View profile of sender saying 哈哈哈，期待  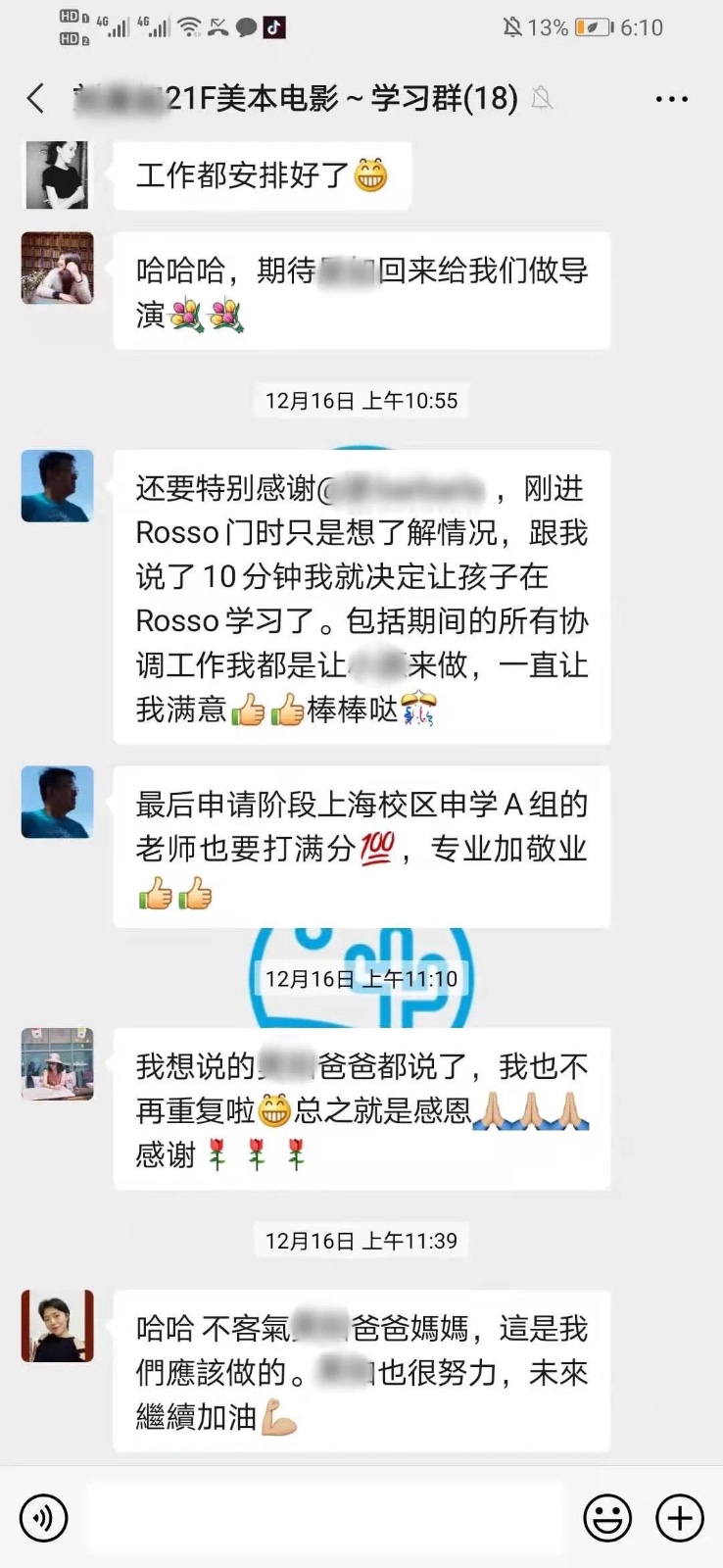57,269
